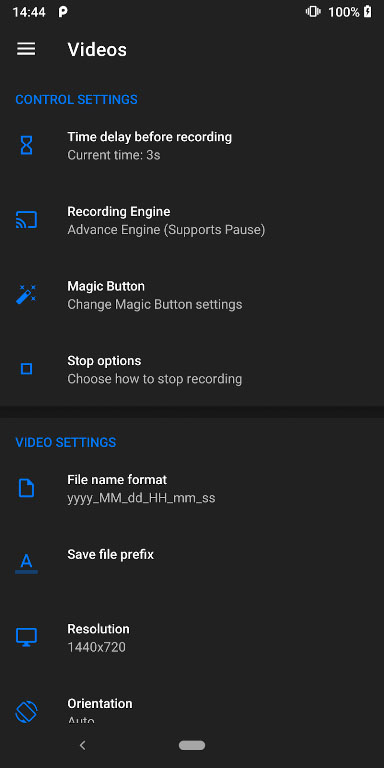This screenshot has width=384, height=768.
Task: Open Time delay before recording setting
Action: tap(192, 145)
